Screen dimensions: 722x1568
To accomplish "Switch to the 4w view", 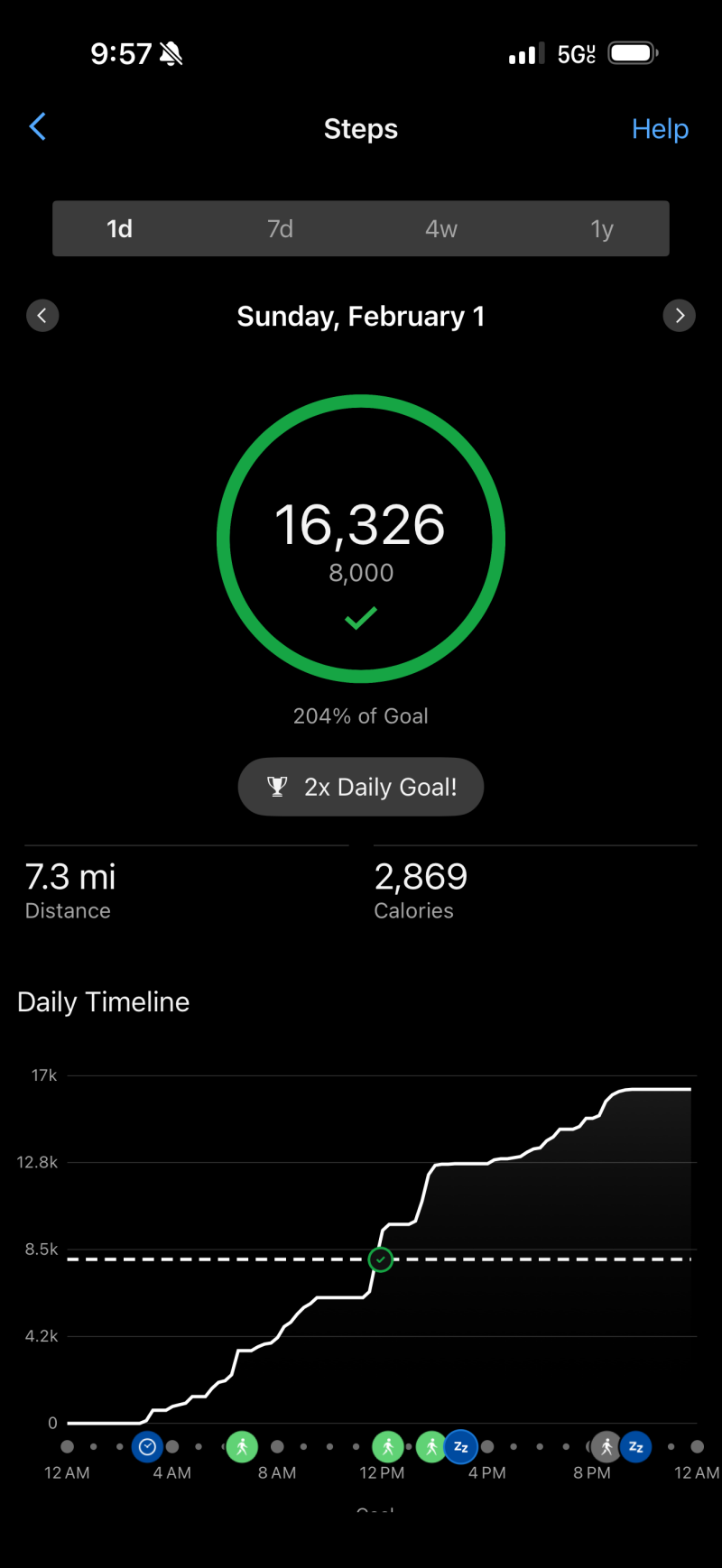I will [x=441, y=229].
